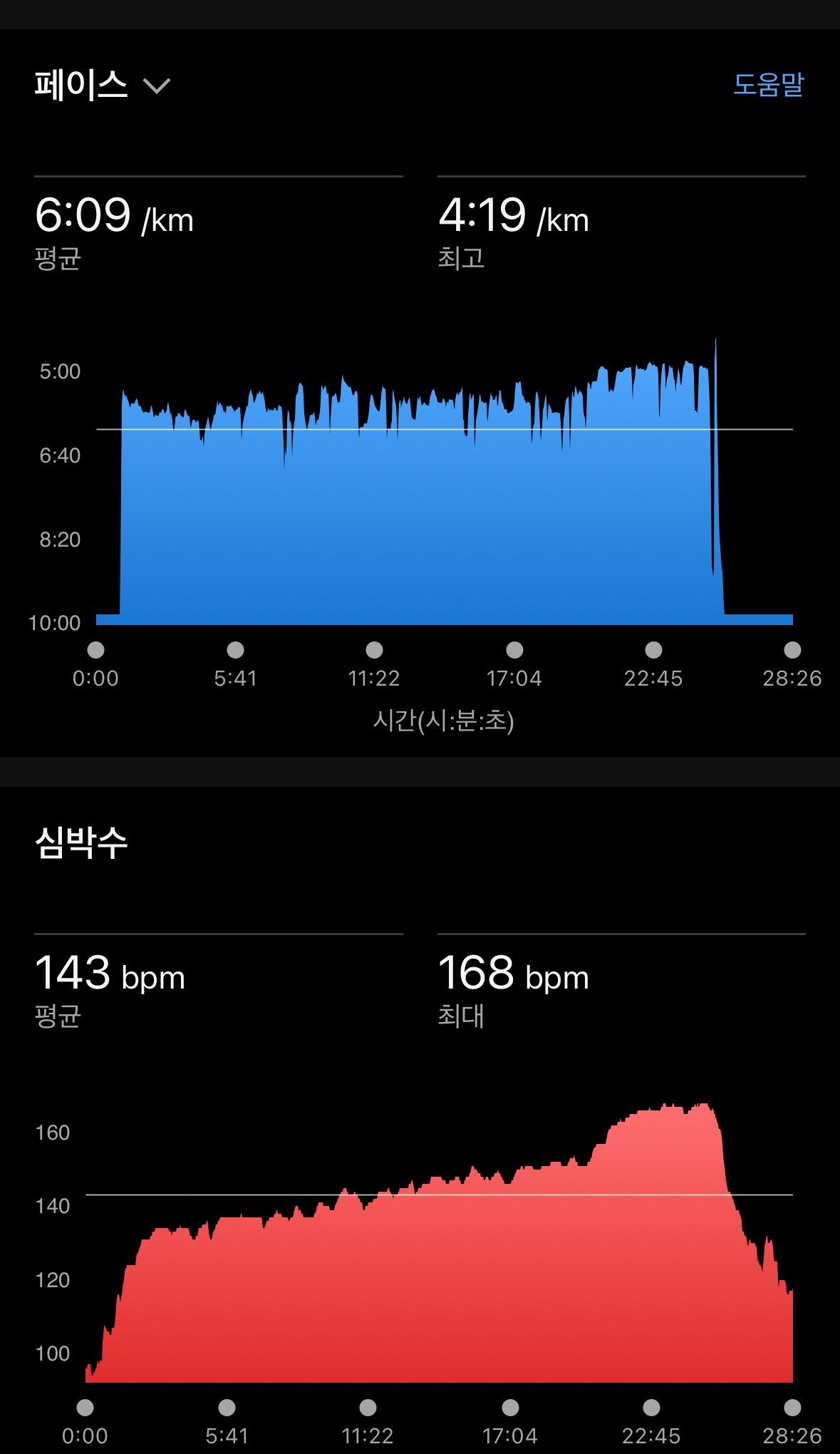Viewport: 840px width, 1454px height.
Task: Open the 도움말 help link
Action: pyautogui.click(x=768, y=85)
